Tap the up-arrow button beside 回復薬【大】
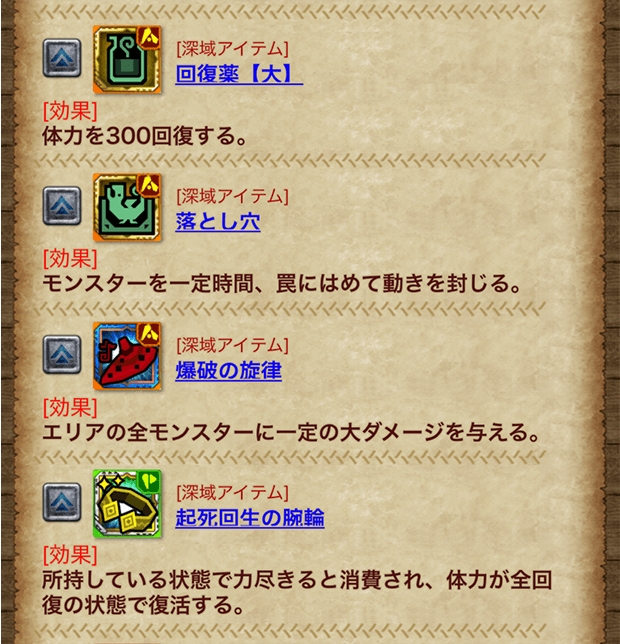 [x=62, y=59]
